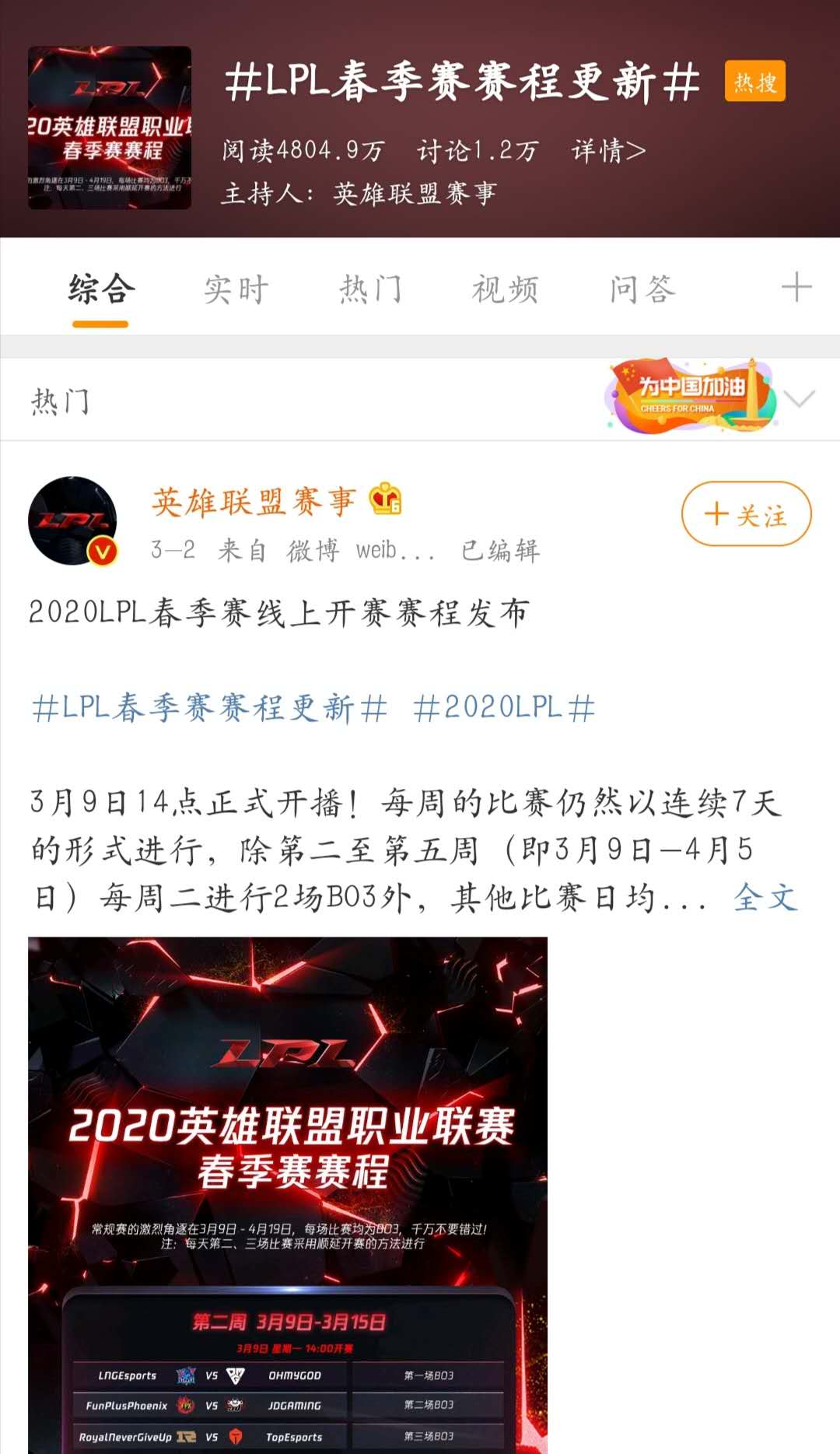Viewport: 840px width, 1454px height.
Task: Open the #2020LPL# hashtag
Action: coord(504,708)
